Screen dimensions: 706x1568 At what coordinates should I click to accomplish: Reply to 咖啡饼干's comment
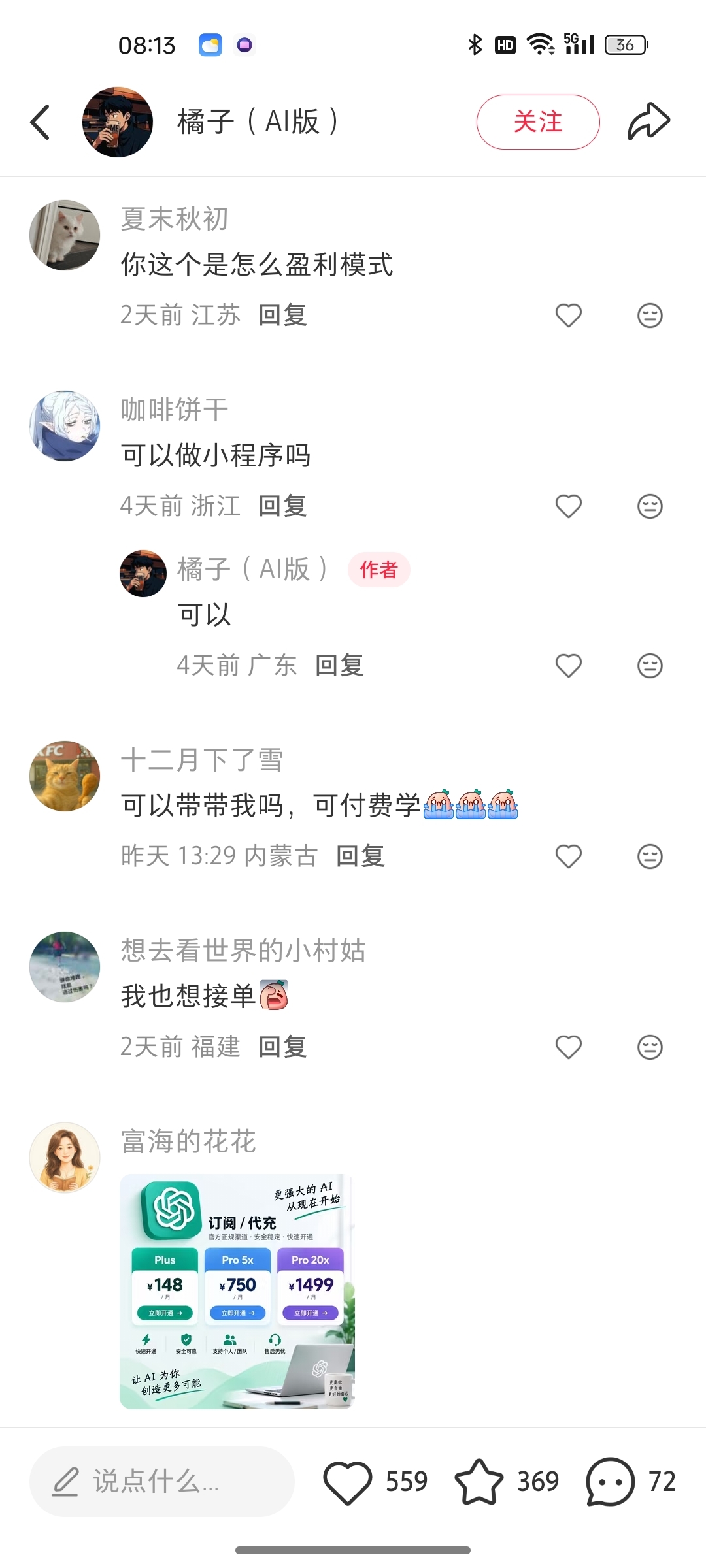[x=282, y=506]
